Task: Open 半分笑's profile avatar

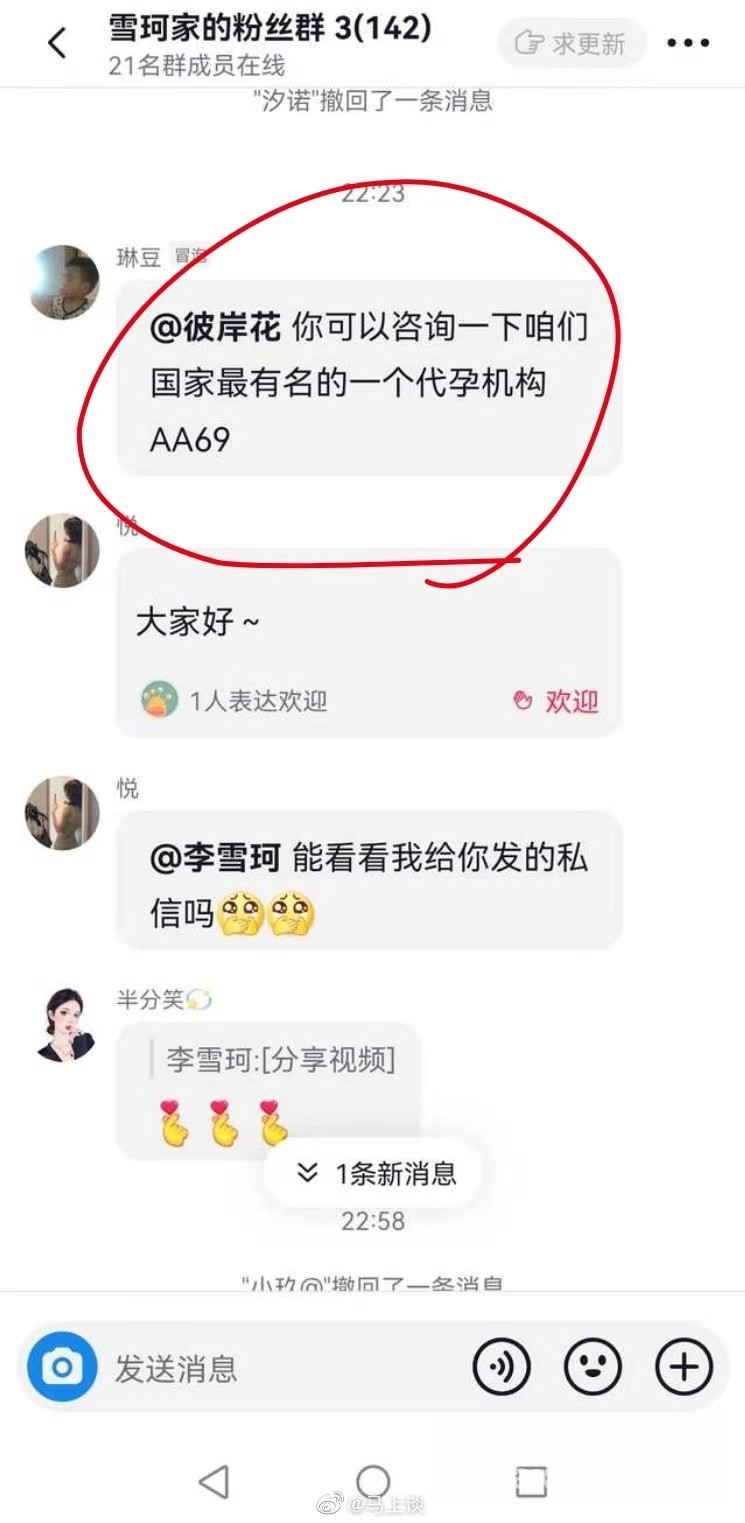Action: (x=62, y=1023)
